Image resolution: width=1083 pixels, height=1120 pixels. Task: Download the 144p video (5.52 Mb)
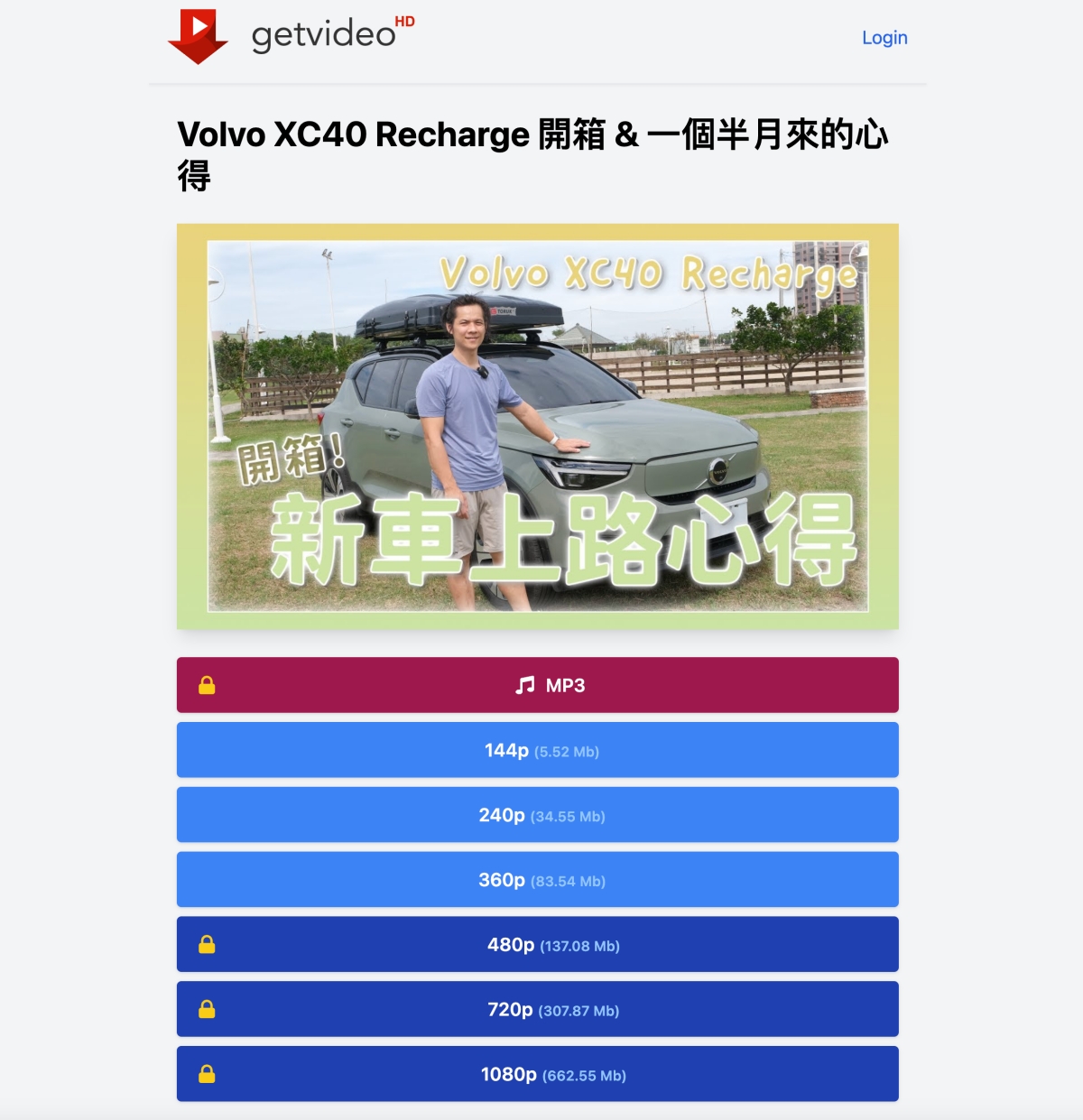coord(538,750)
